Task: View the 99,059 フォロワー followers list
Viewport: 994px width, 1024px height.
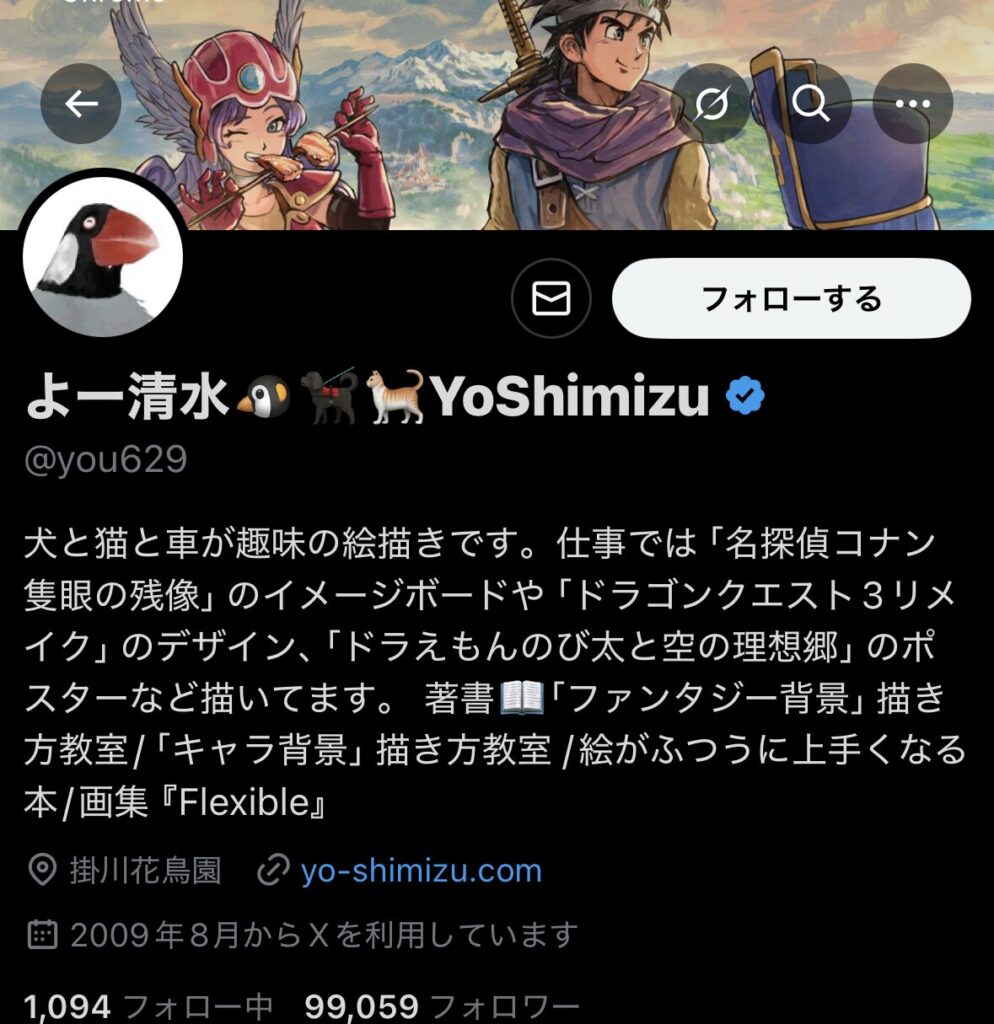Action: tap(442, 1006)
